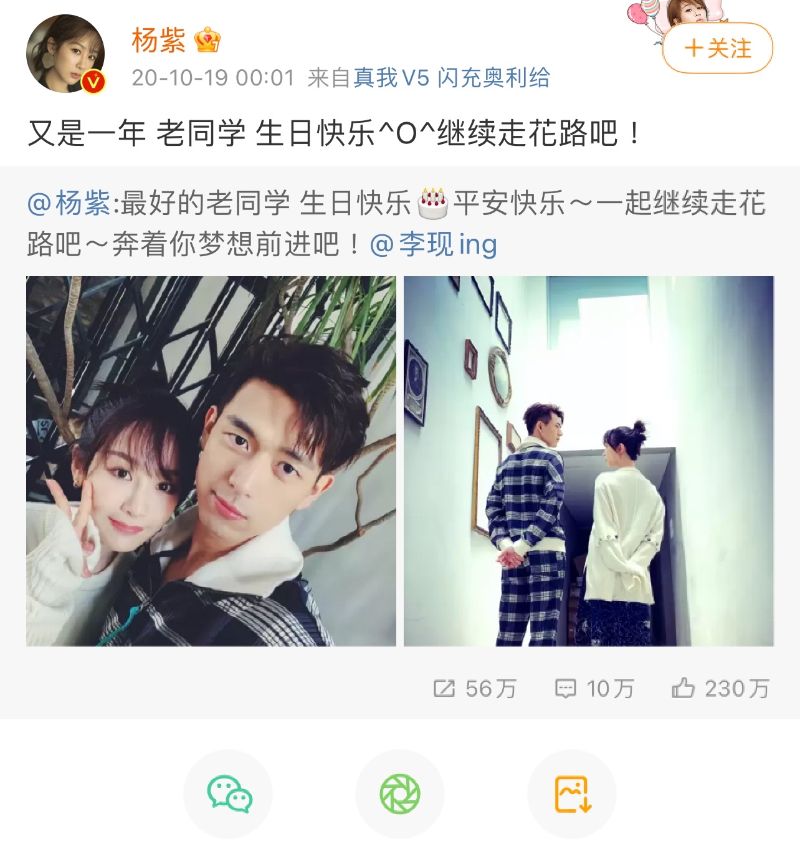The image size is (800, 852).
Task: Follow 杨紫 with the +关注 button
Action: pyautogui.click(x=717, y=48)
